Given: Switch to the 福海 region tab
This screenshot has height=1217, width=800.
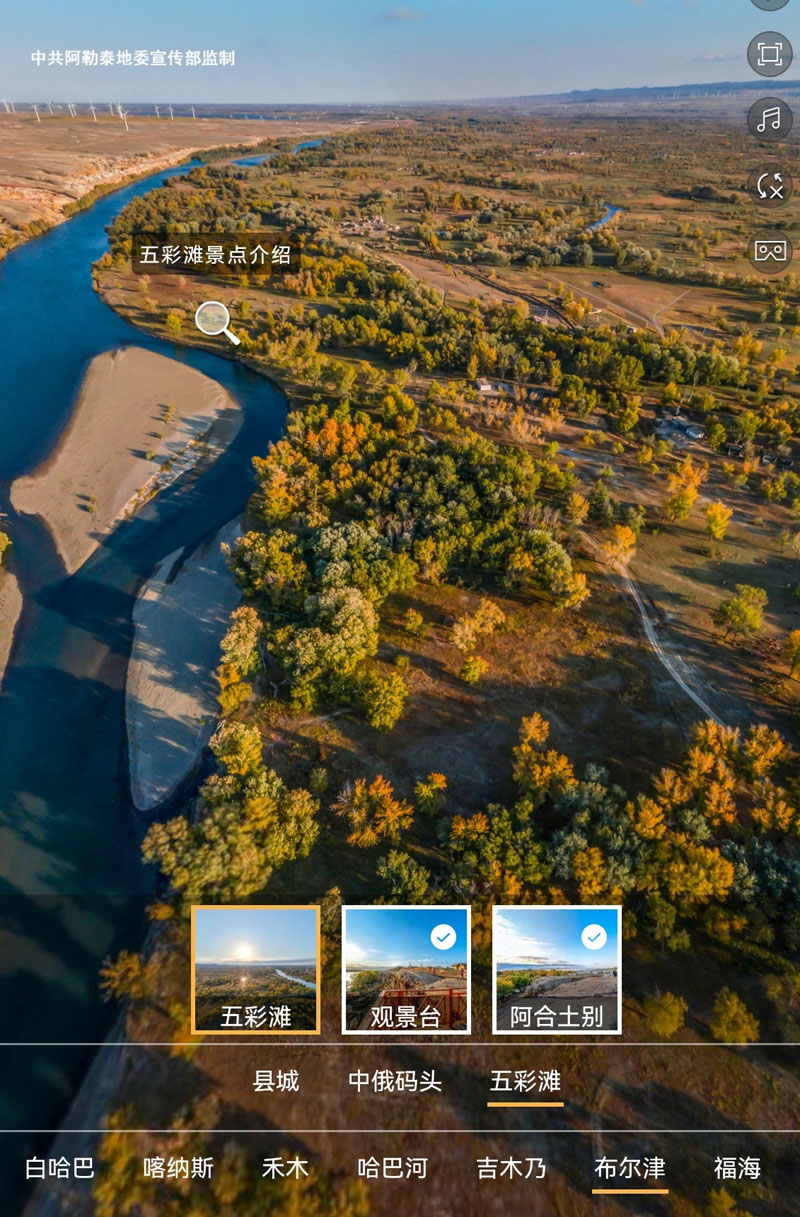Looking at the screenshot, I should pyautogui.click(x=737, y=1167).
